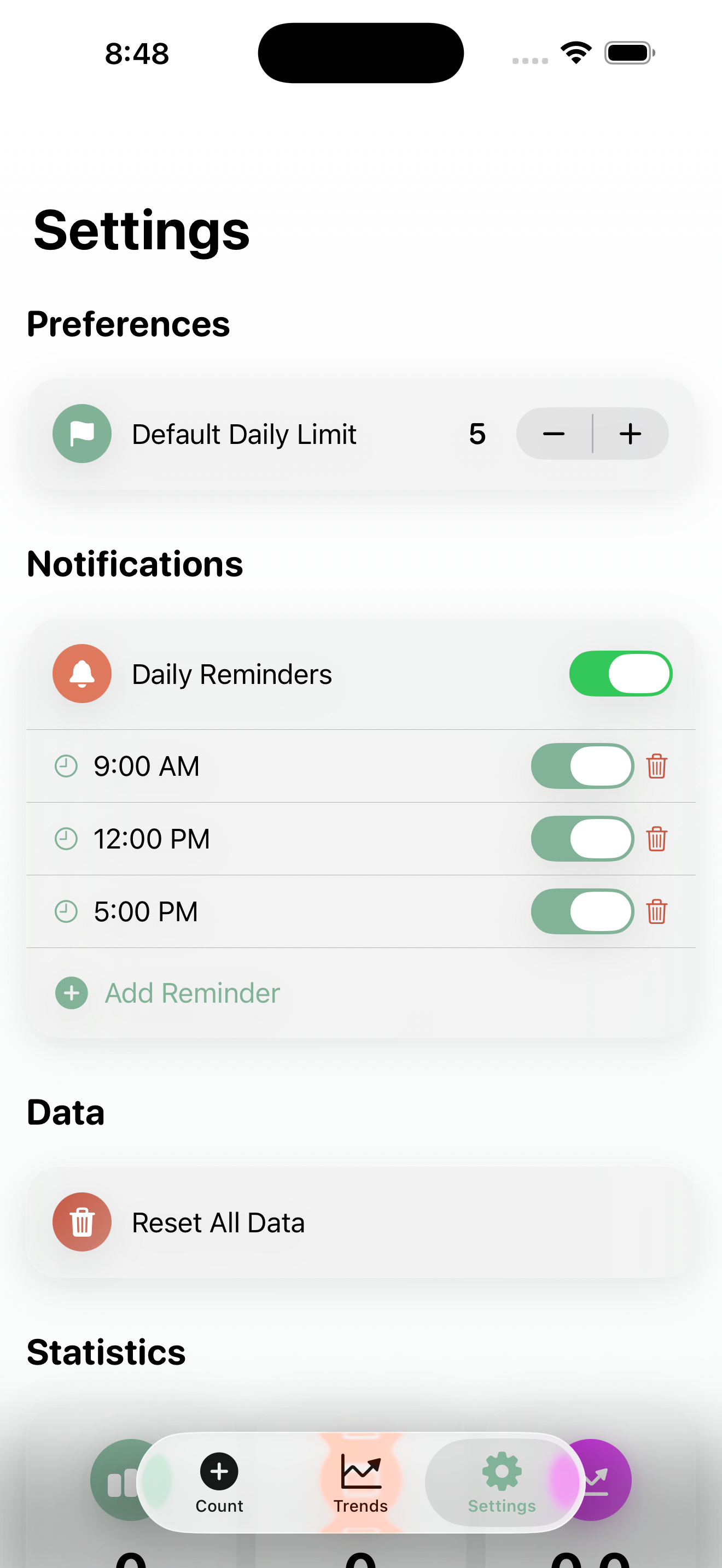Turn off the 5:00 PM reminder toggle
722x1568 pixels.
tap(582, 911)
